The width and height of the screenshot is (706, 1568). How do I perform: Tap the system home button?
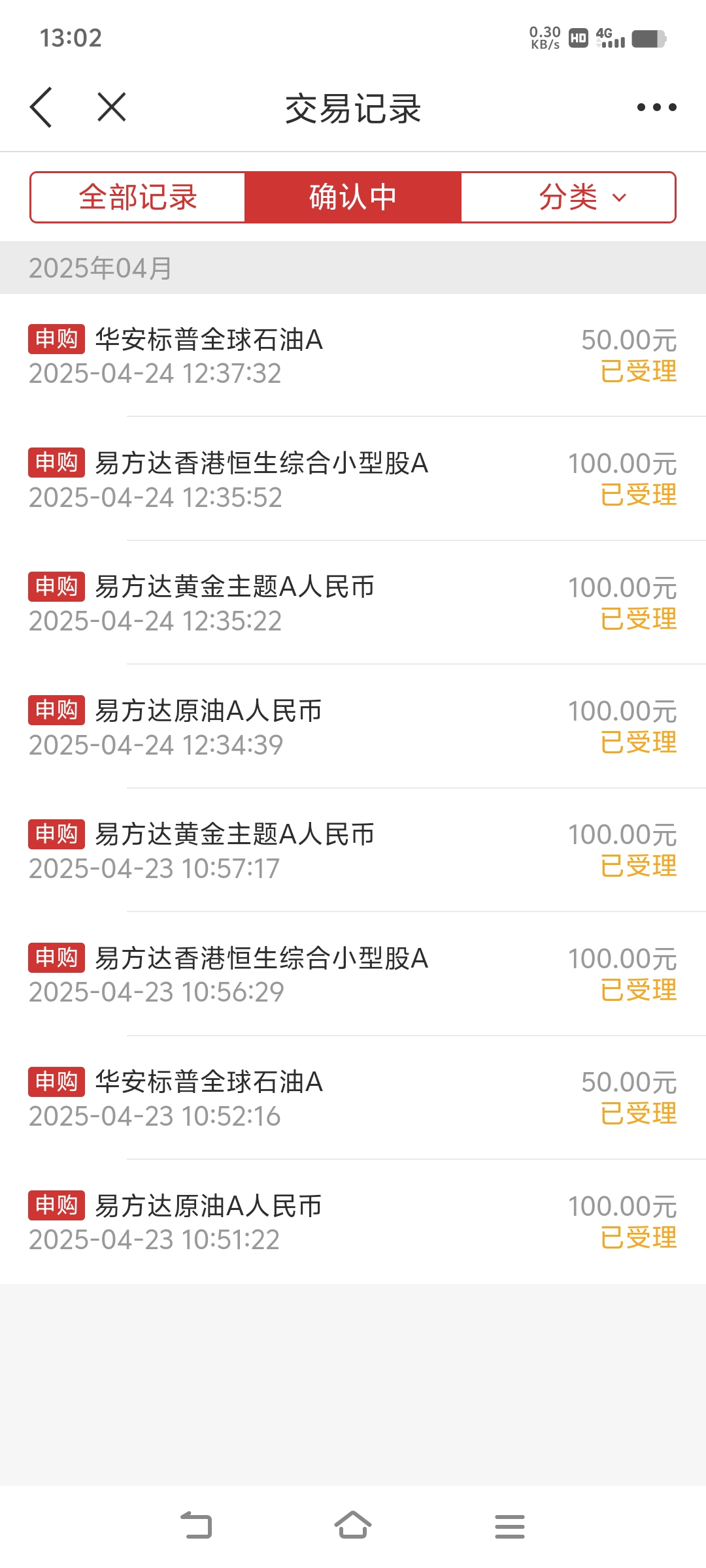[353, 1526]
